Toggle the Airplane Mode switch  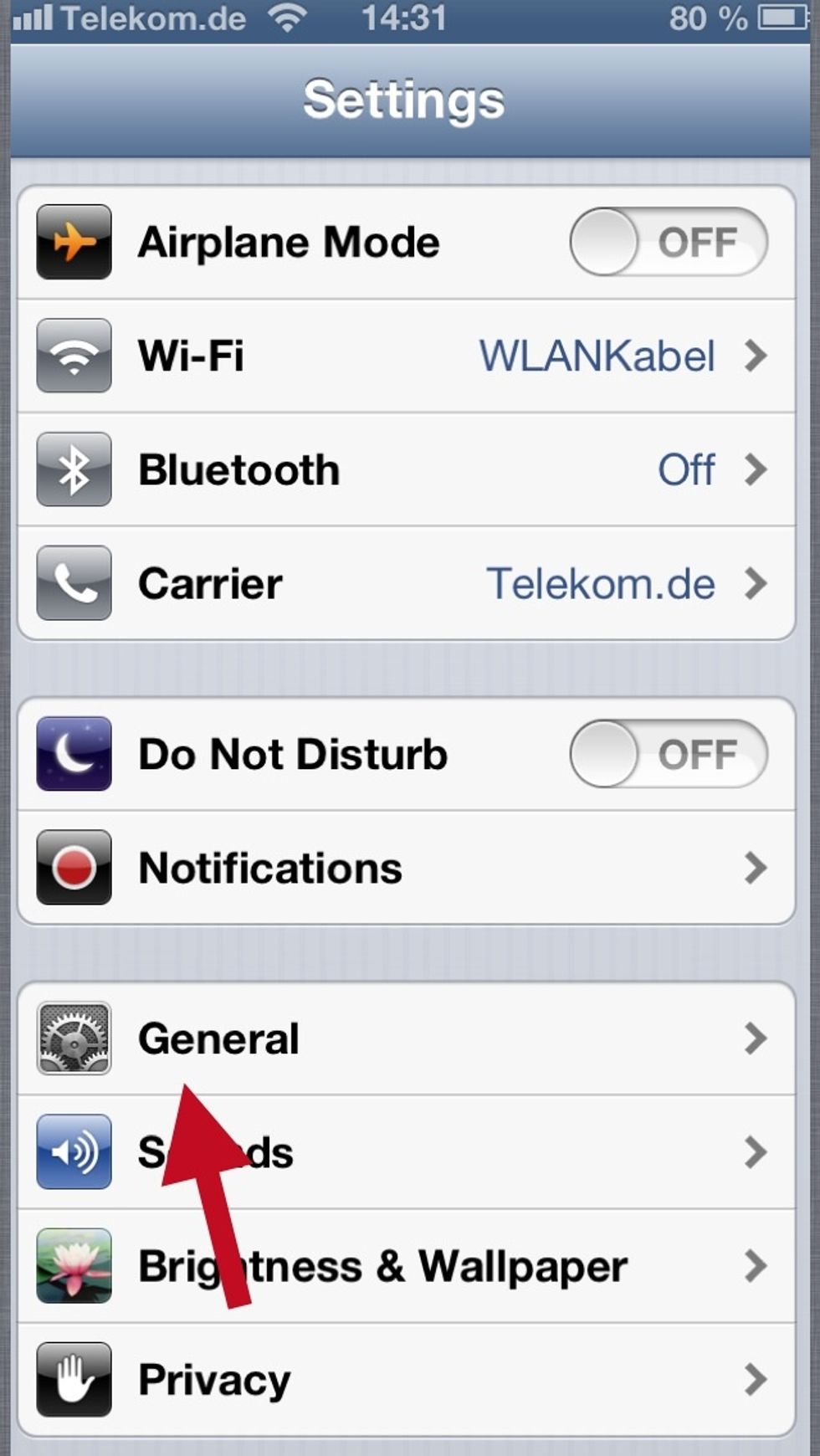click(x=668, y=243)
